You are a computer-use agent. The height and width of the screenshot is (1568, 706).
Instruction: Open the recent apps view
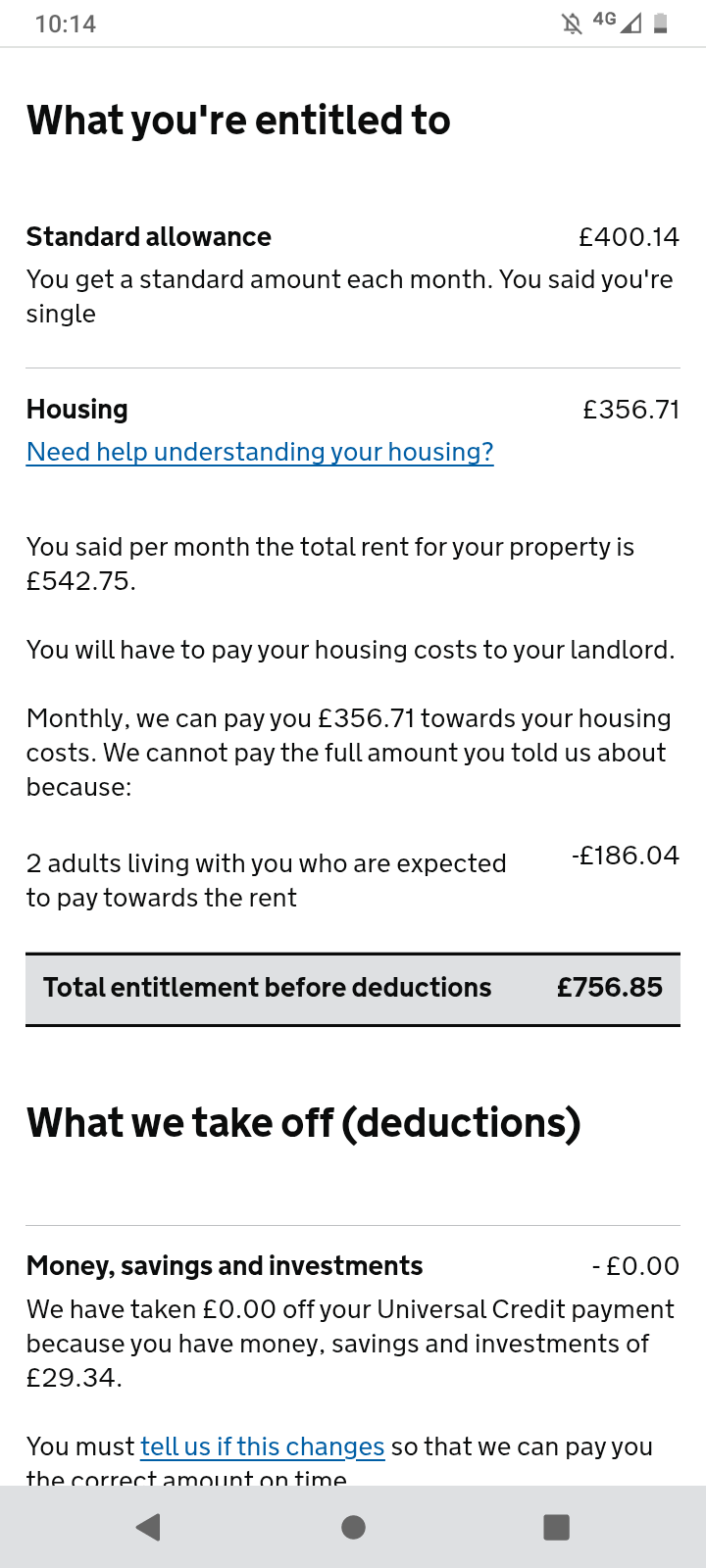pos(556,1527)
